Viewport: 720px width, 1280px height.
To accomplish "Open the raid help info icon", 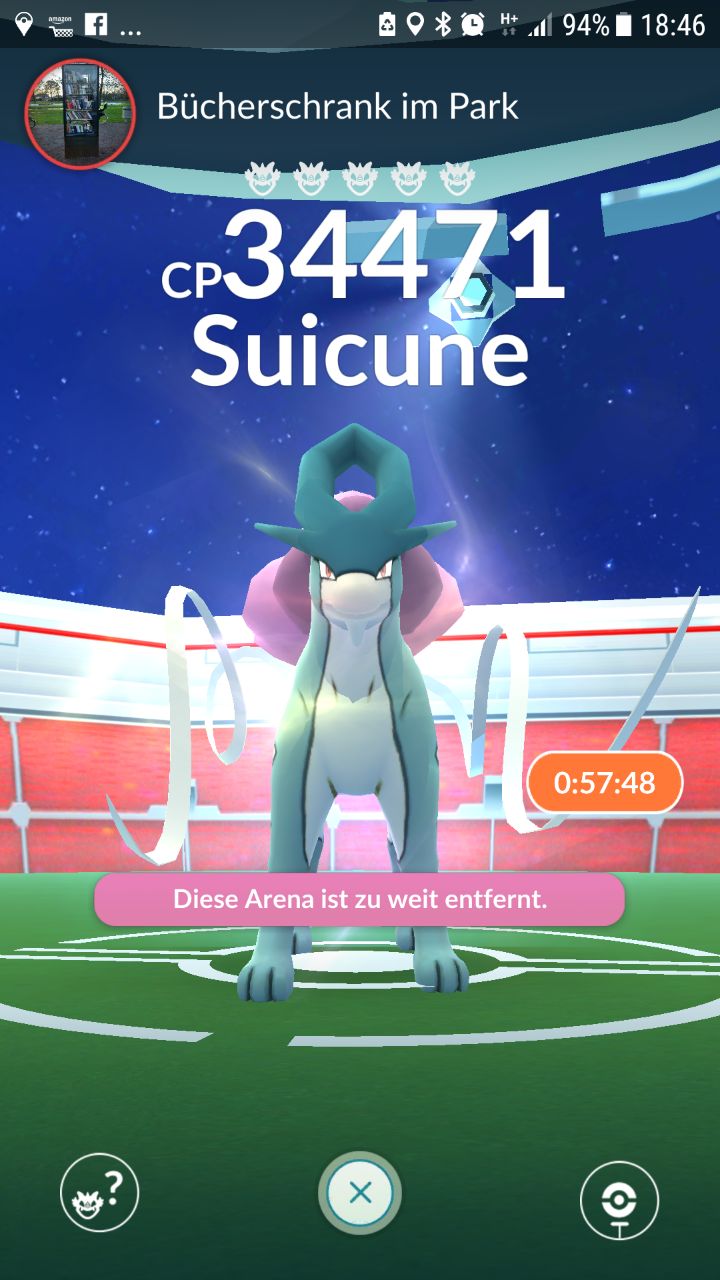I will coord(99,1192).
